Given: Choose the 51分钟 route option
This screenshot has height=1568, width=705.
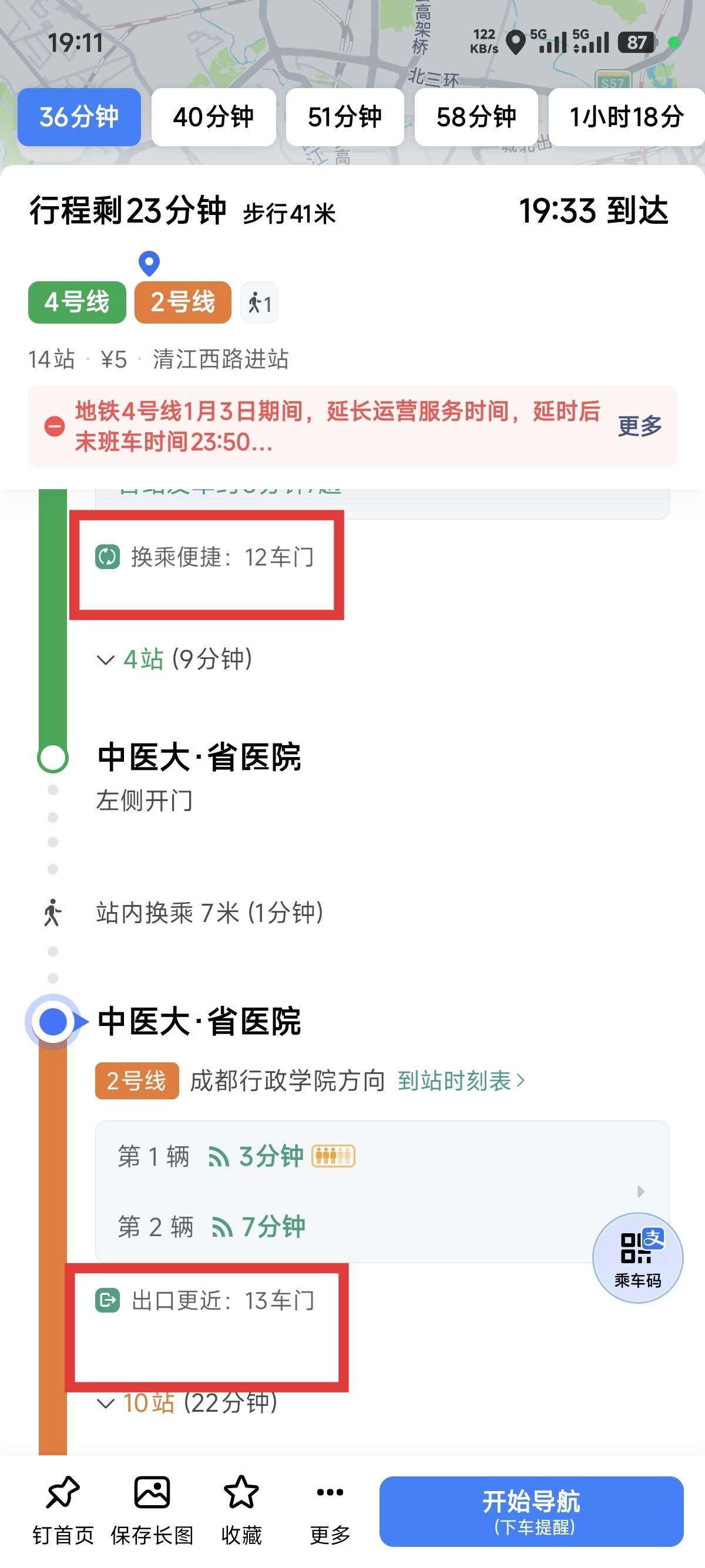Looking at the screenshot, I should (345, 117).
